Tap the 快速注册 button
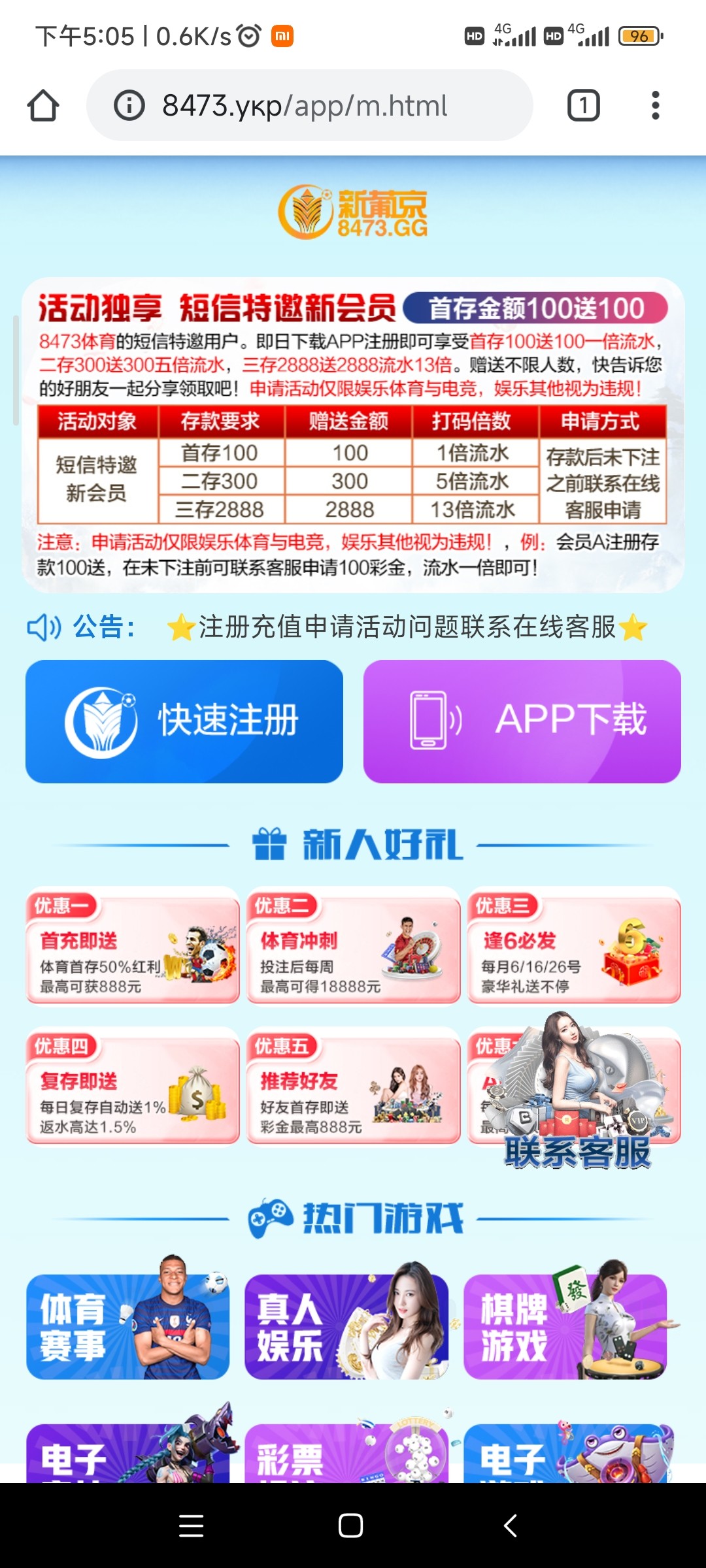The image size is (706, 1568). pyautogui.click(x=184, y=721)
